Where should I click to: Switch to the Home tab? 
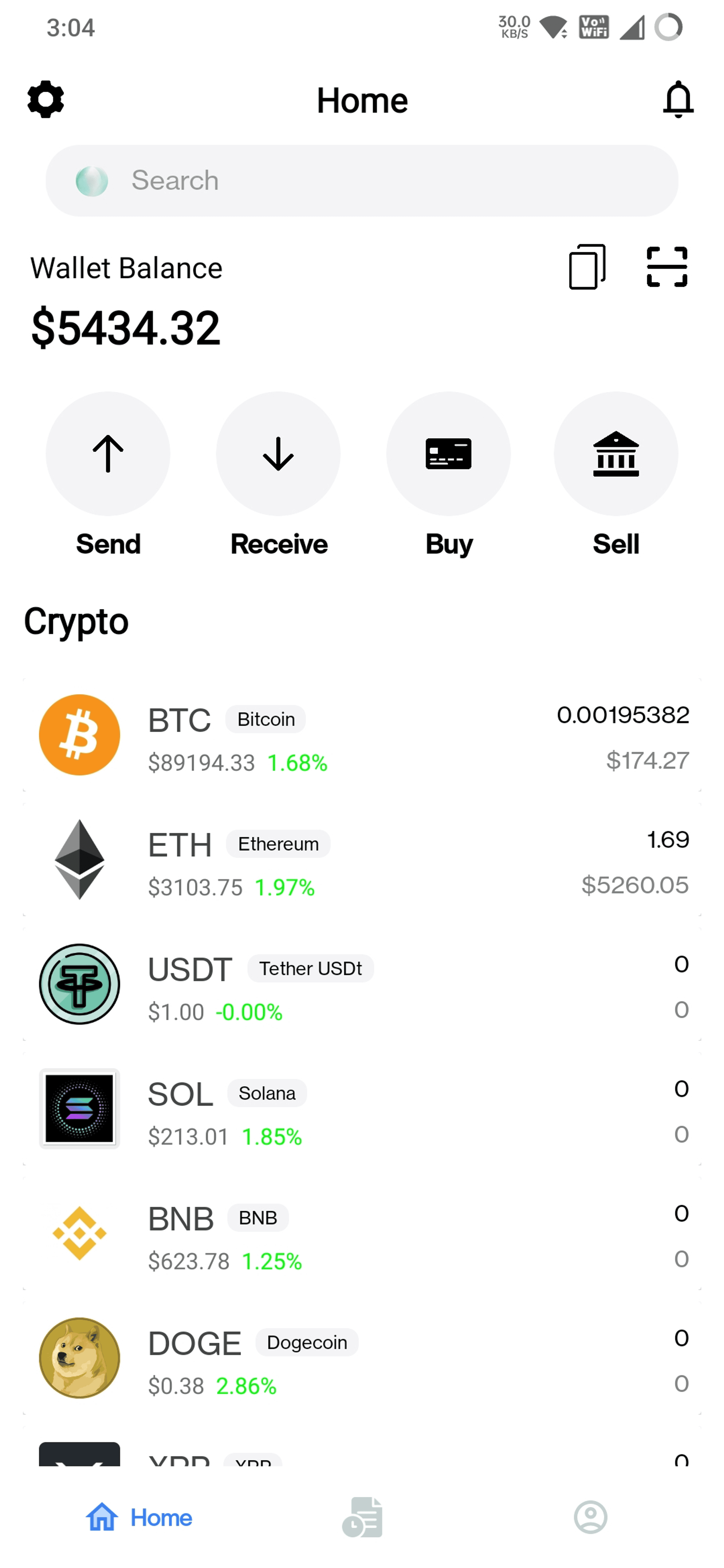point(139,1518)
